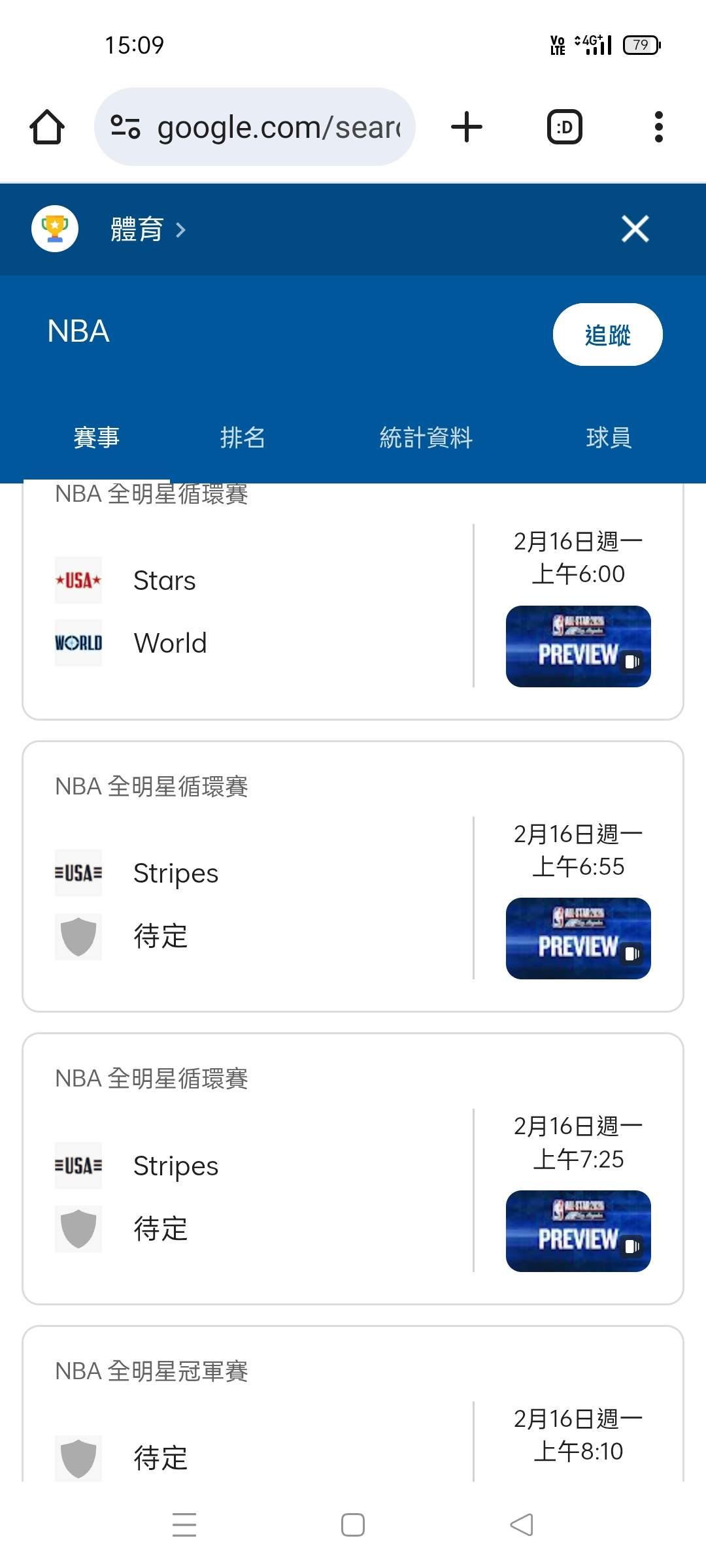
Task: Close the sports panel
Action: click(635, 229)
